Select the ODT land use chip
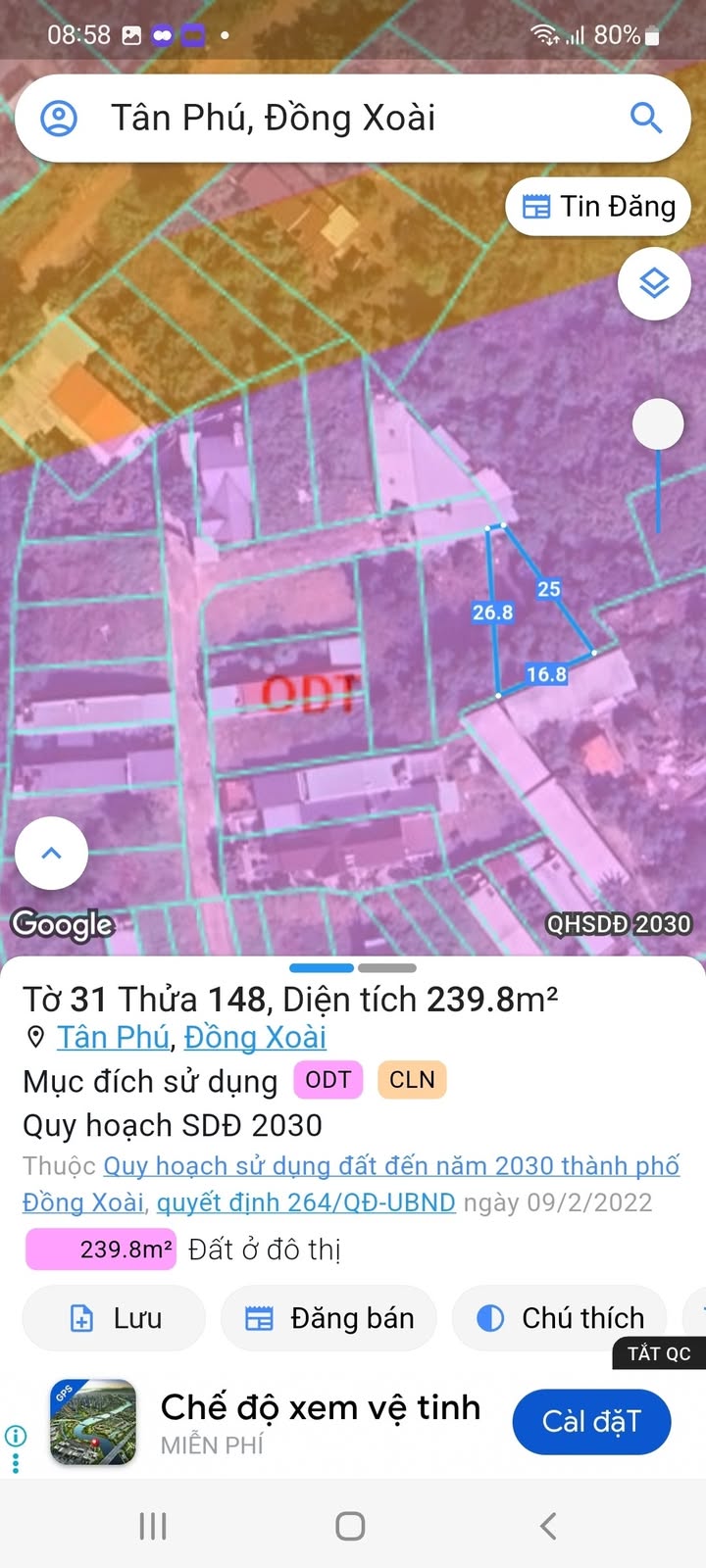 (x=328, y=1080)
